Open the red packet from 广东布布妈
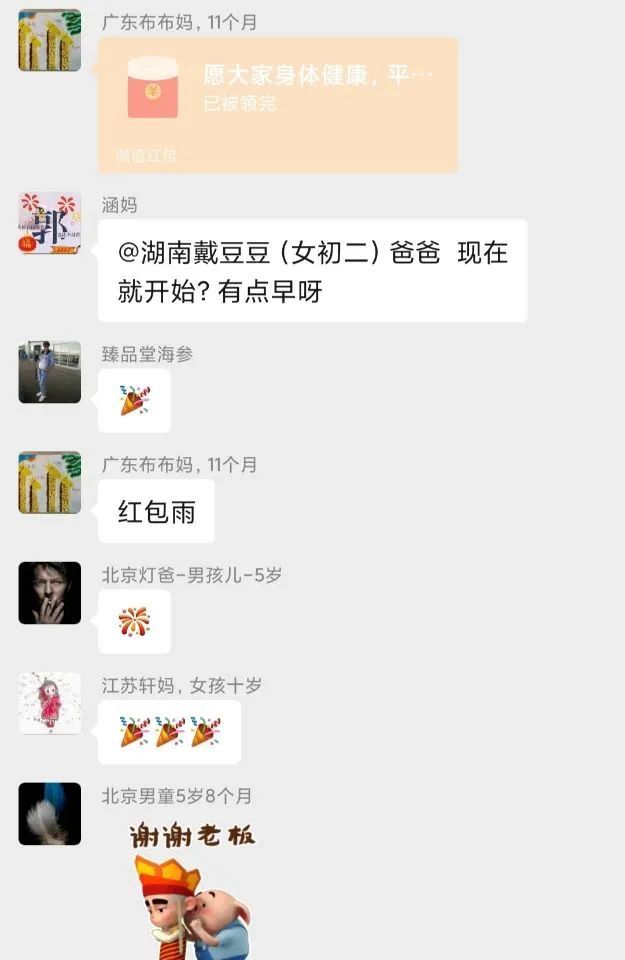Viewport: 625px width, 960px height. click(x=278, y=104)
